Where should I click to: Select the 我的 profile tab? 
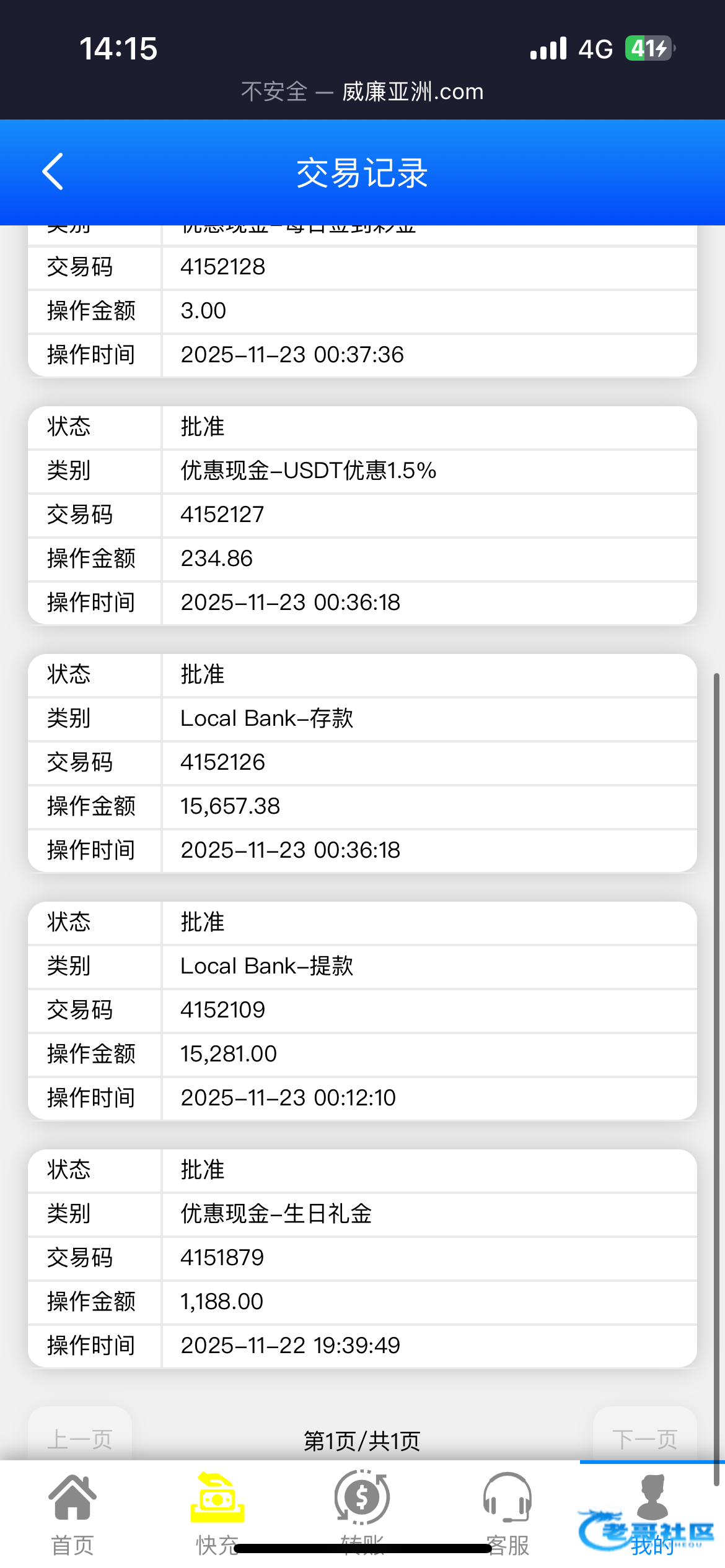tap(652, 1514)
